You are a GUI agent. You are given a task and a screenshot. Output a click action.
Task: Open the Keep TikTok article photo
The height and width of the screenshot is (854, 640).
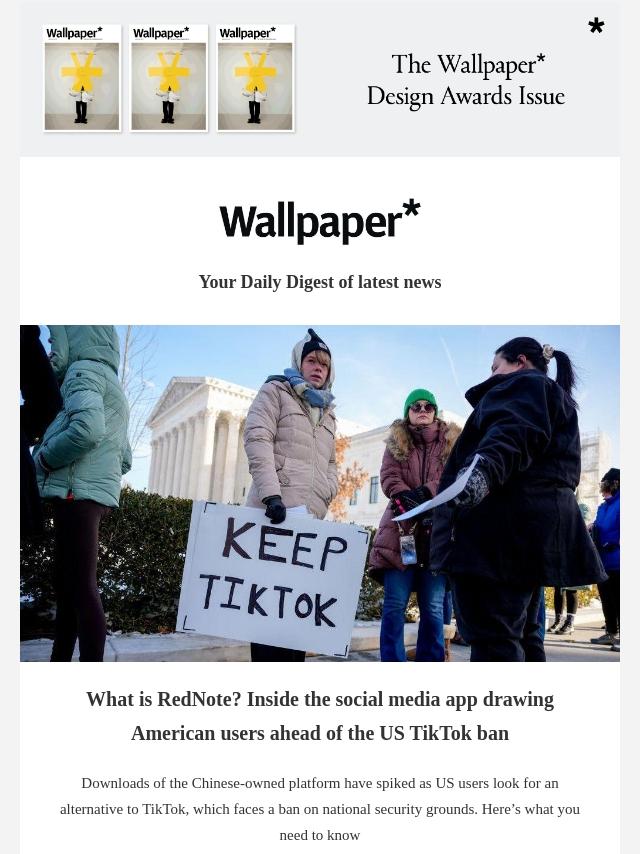click(320, 493)
